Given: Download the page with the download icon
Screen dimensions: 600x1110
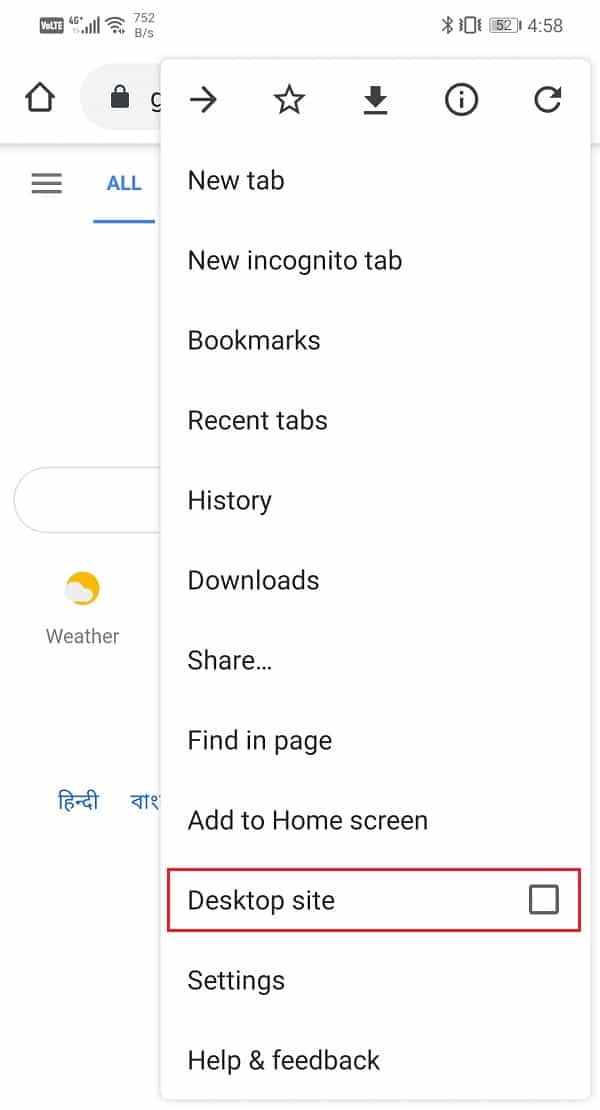Looking at the screenshot, I should 375,100.
